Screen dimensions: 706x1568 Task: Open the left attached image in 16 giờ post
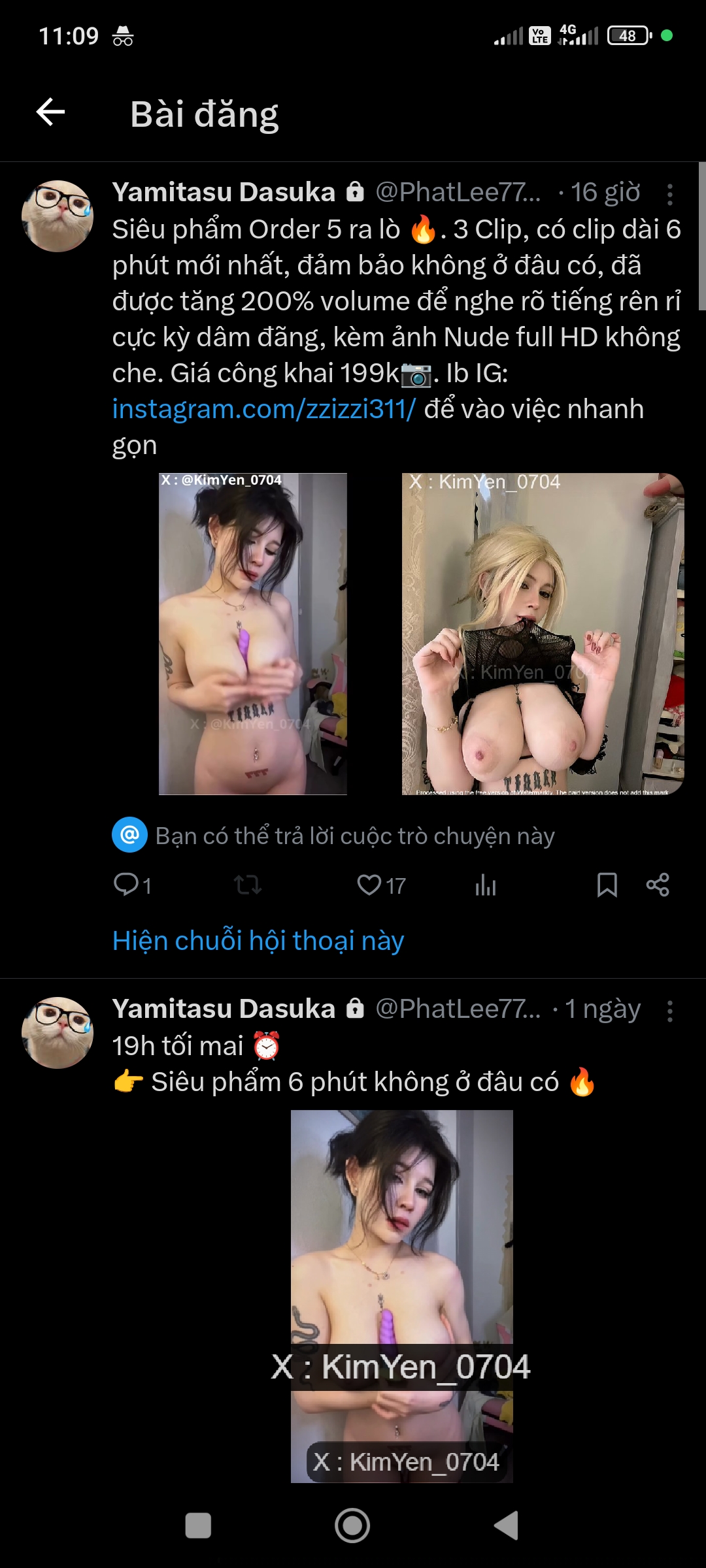coord(252,634)
